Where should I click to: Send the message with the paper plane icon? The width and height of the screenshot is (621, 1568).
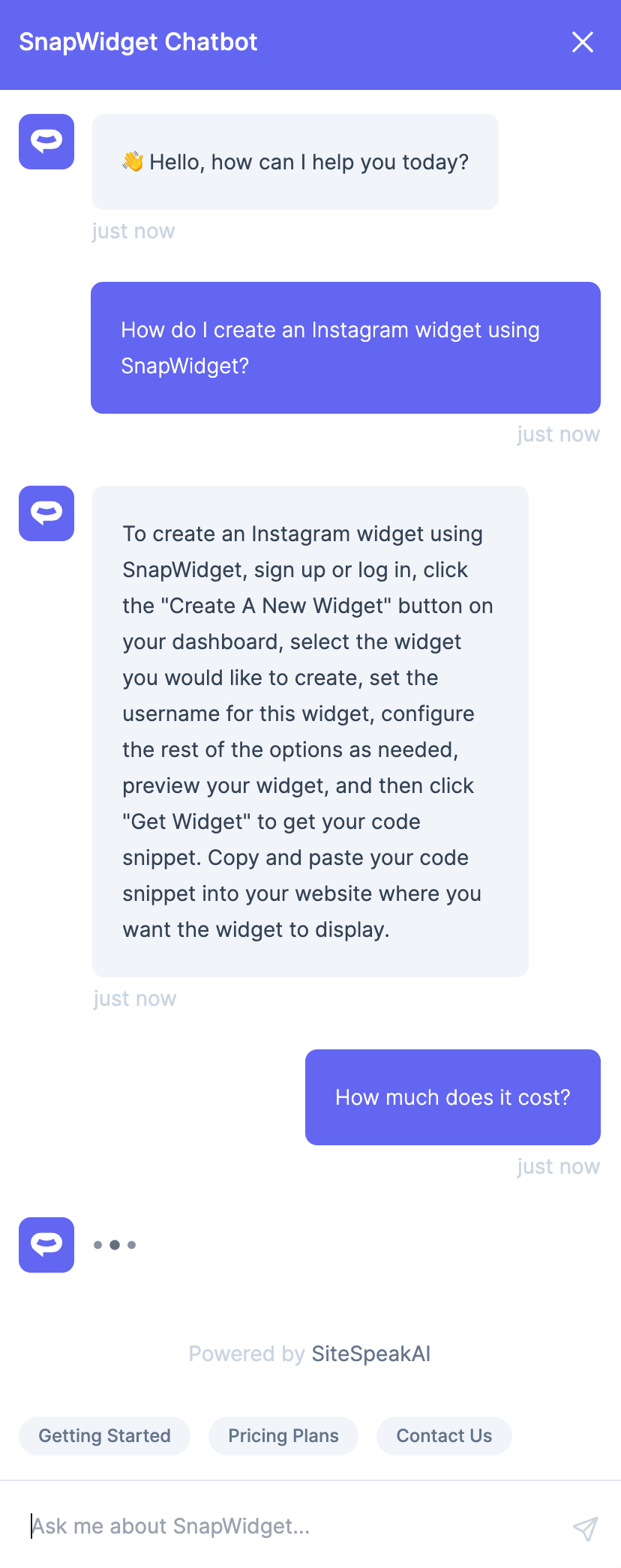click(x=585, y=1528)
